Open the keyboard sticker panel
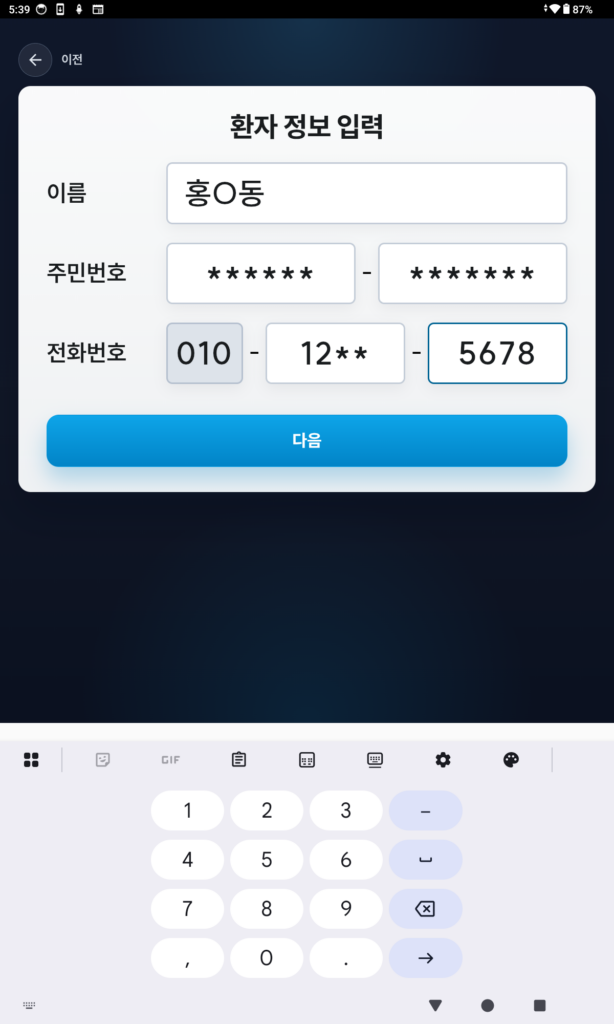Image resolution: width=614 pixels, height=1024 pixels. tap(102, 760)
